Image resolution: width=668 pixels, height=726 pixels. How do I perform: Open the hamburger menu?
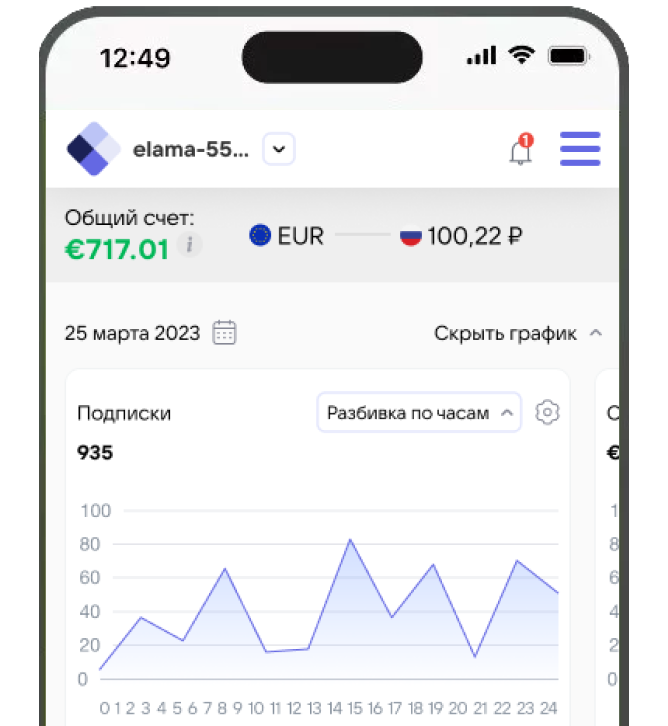pos(580,149)
